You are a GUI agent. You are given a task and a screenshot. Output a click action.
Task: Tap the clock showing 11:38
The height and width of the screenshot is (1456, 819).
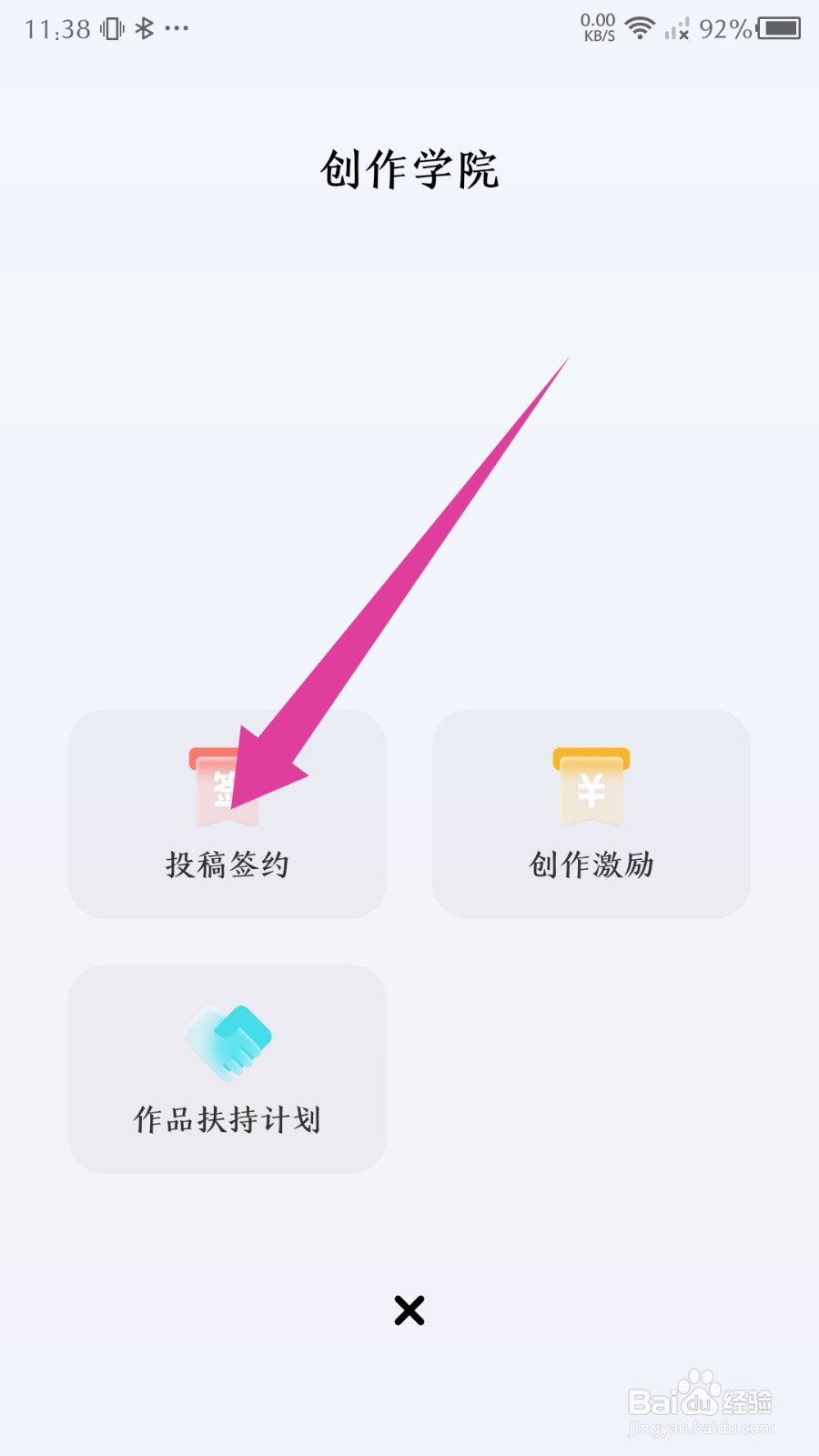tap(57, 28)
